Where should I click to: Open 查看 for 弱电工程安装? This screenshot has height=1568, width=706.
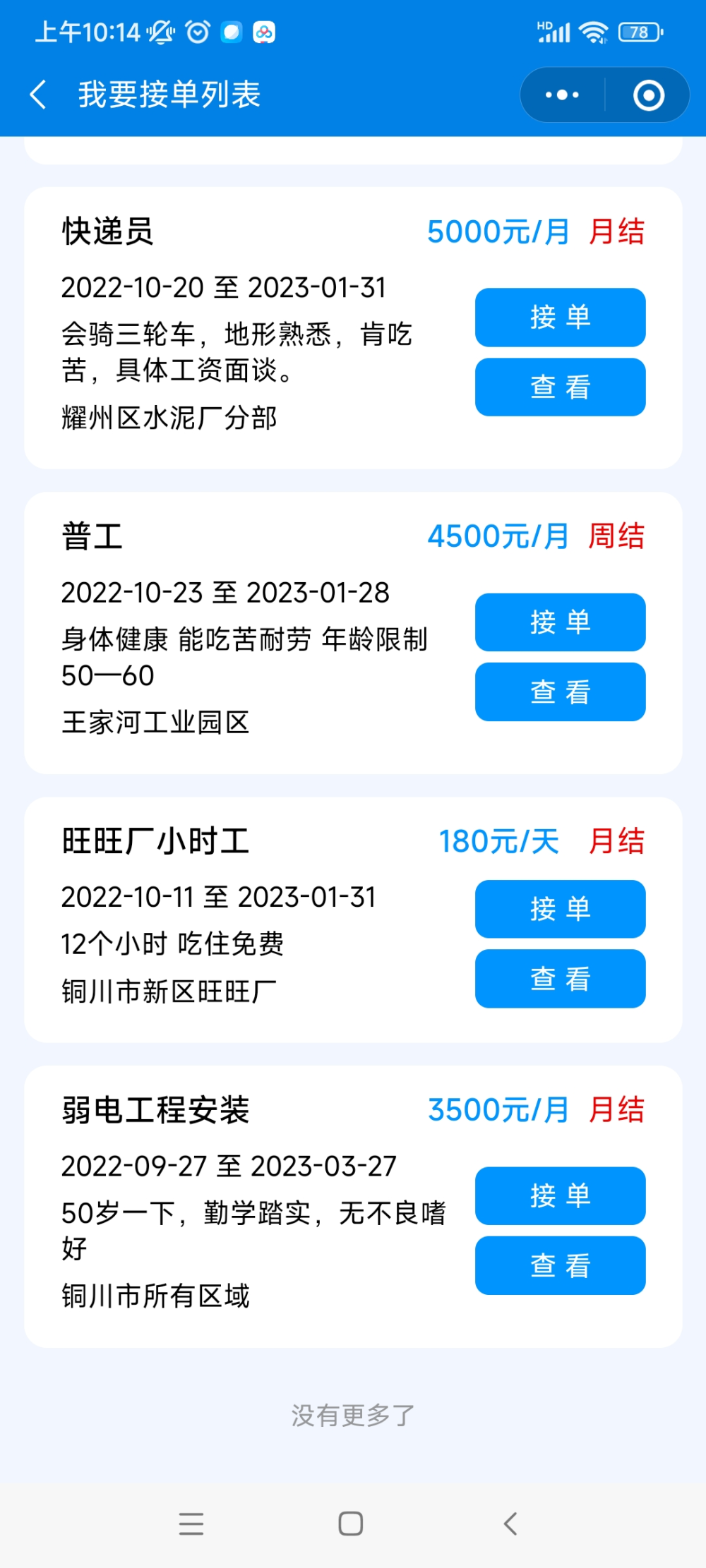(560, 1265)
